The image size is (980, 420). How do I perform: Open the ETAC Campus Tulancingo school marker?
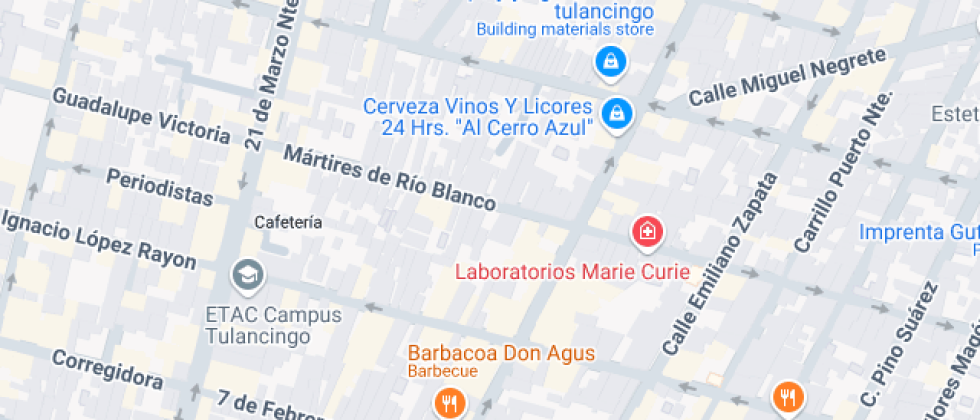click(x=245, y=274)
